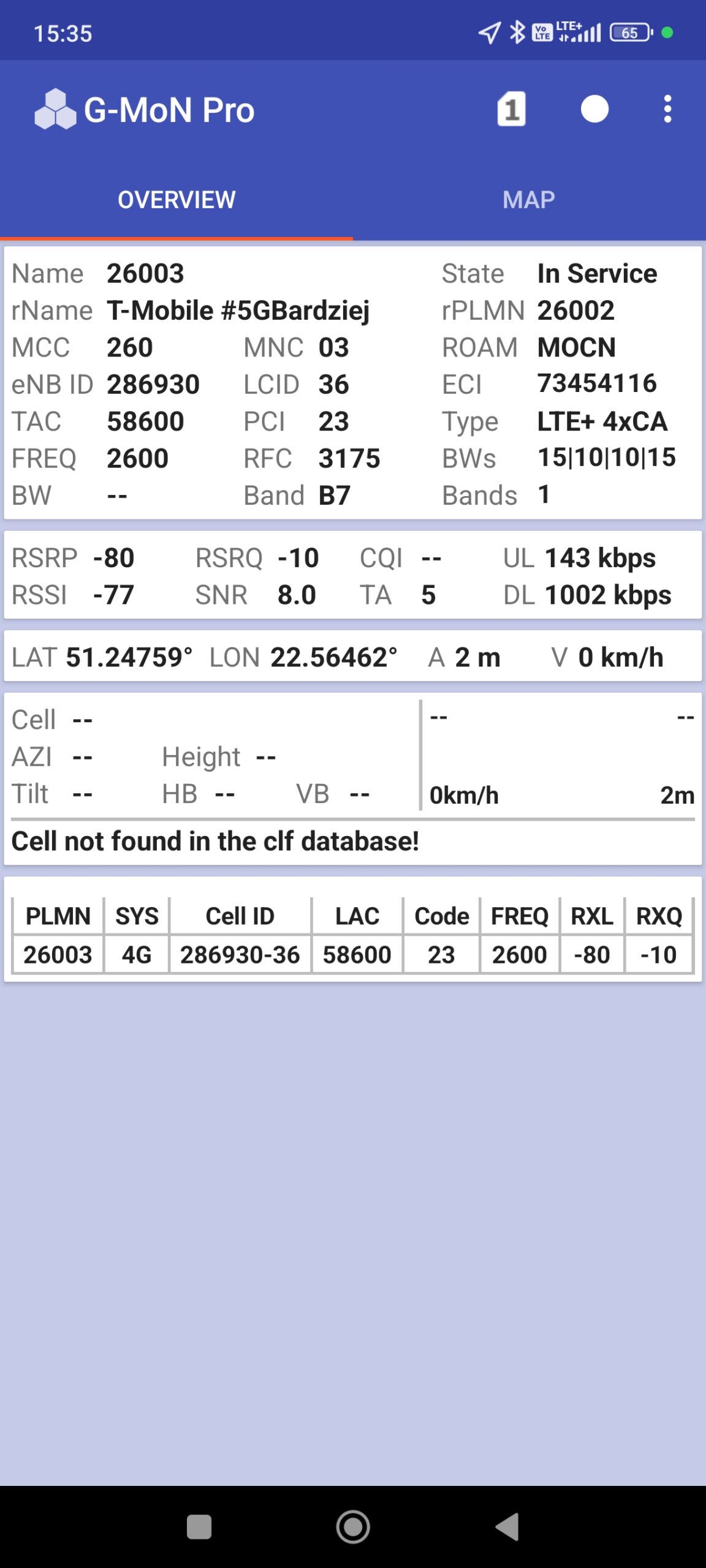This screenshot has width=706, height=1568.
Task: Go to the home screen
Action: [353, 1526]
